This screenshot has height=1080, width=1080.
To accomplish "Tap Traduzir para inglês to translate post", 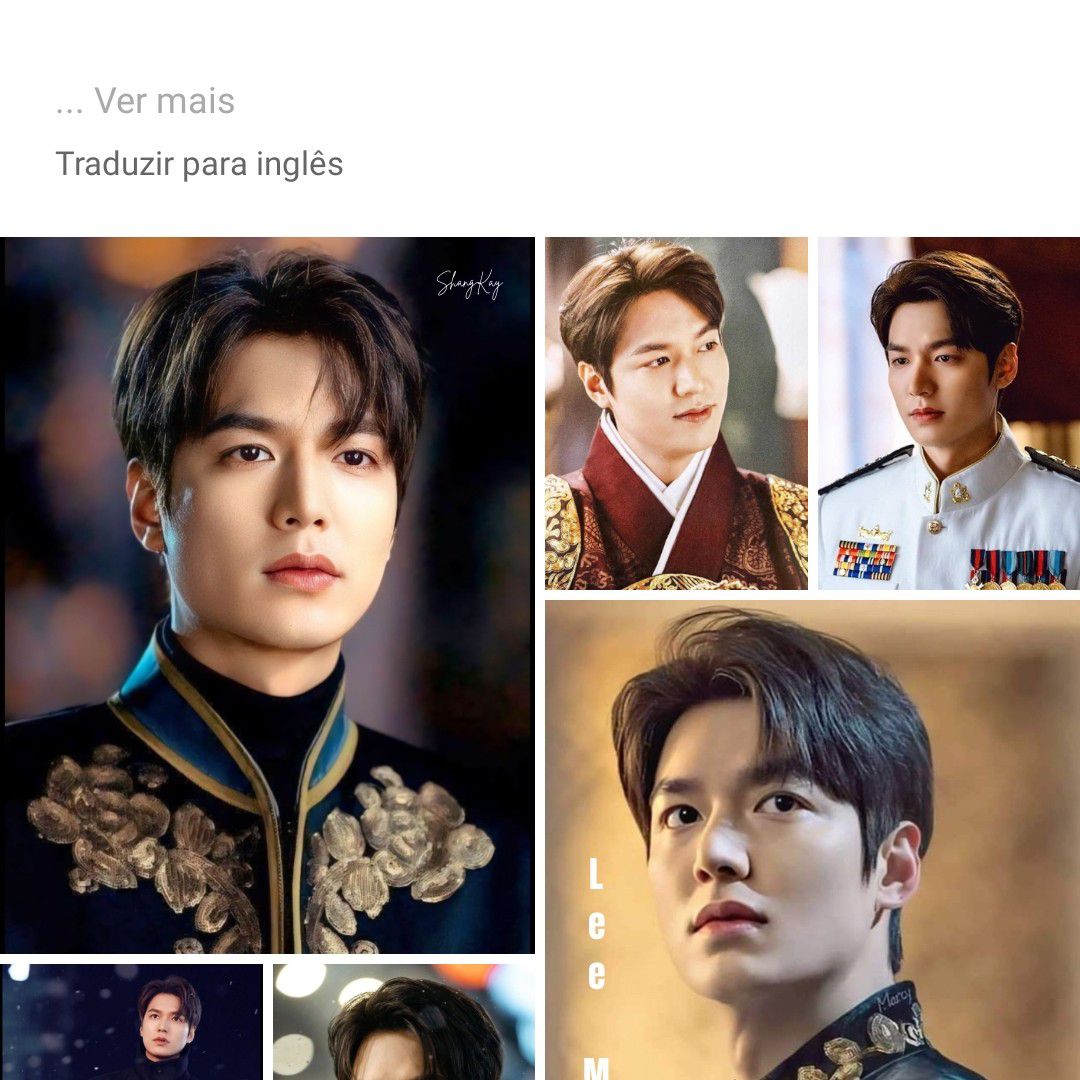I will 199,164.
